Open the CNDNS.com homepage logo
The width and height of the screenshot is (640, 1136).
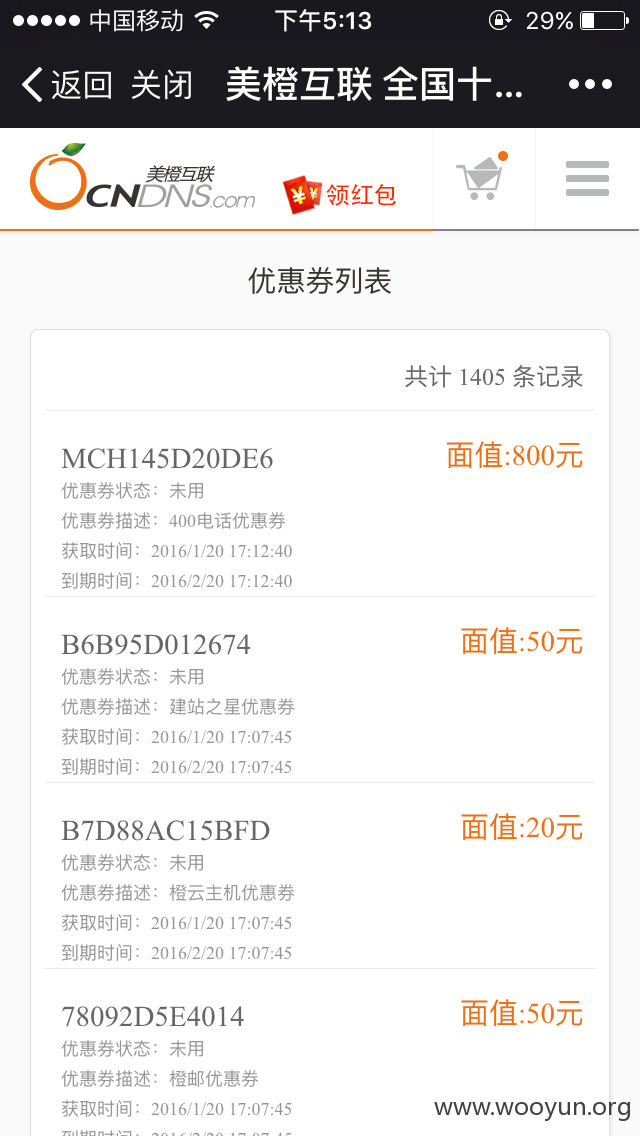pos(142,178)
